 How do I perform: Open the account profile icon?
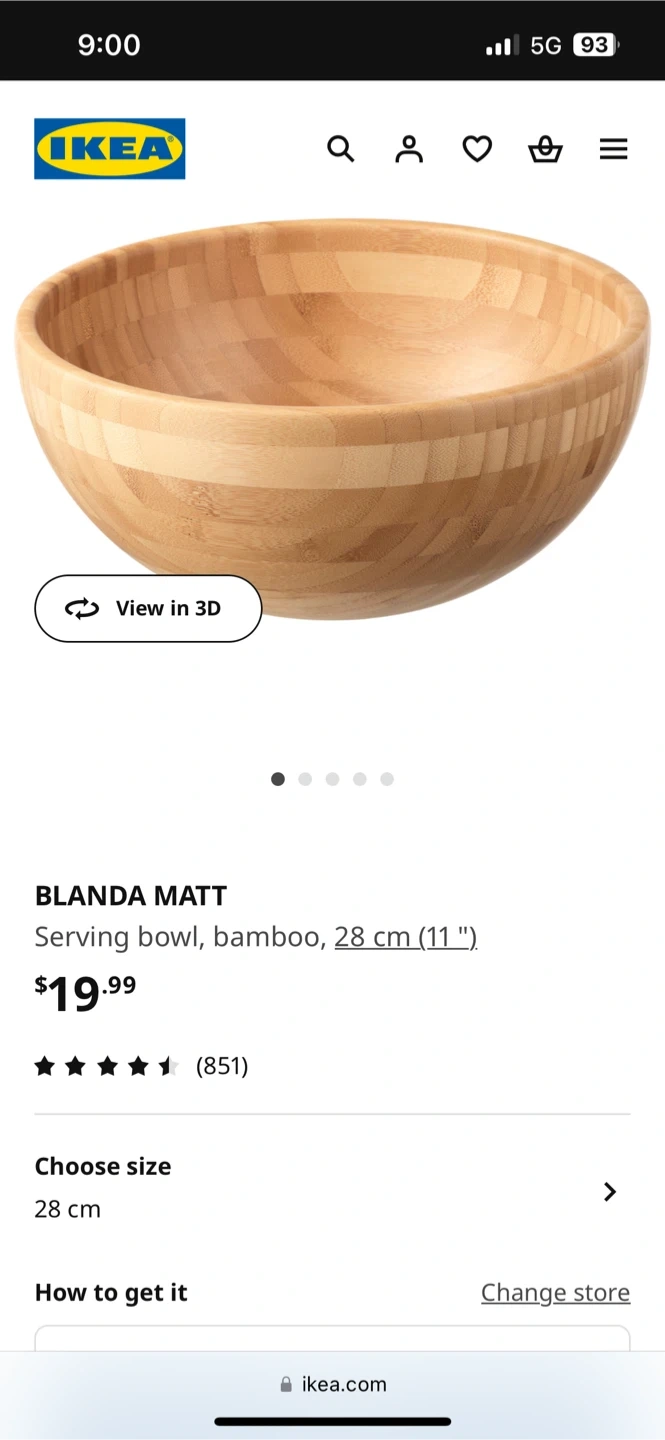point(409,150)
